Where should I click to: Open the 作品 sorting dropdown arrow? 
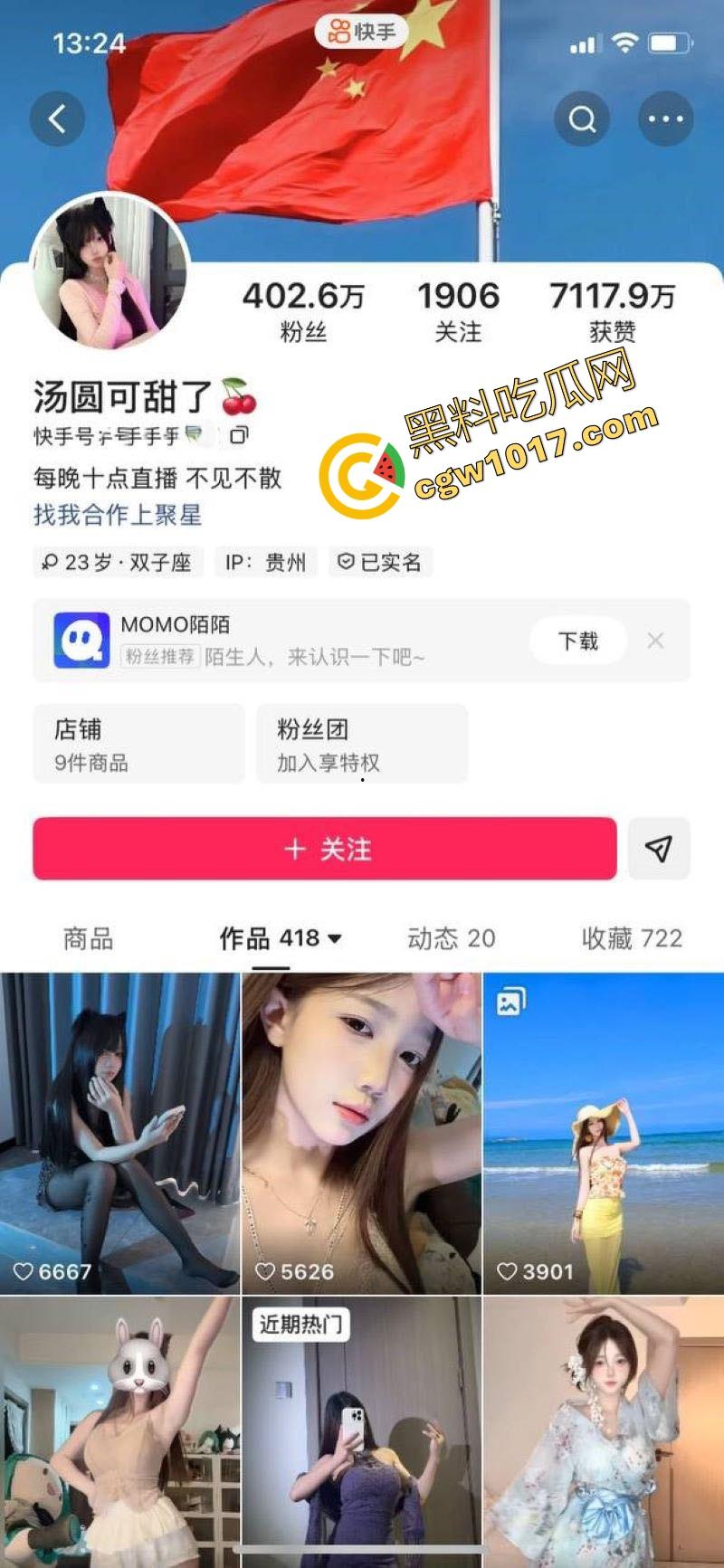(x=338, y=939)
